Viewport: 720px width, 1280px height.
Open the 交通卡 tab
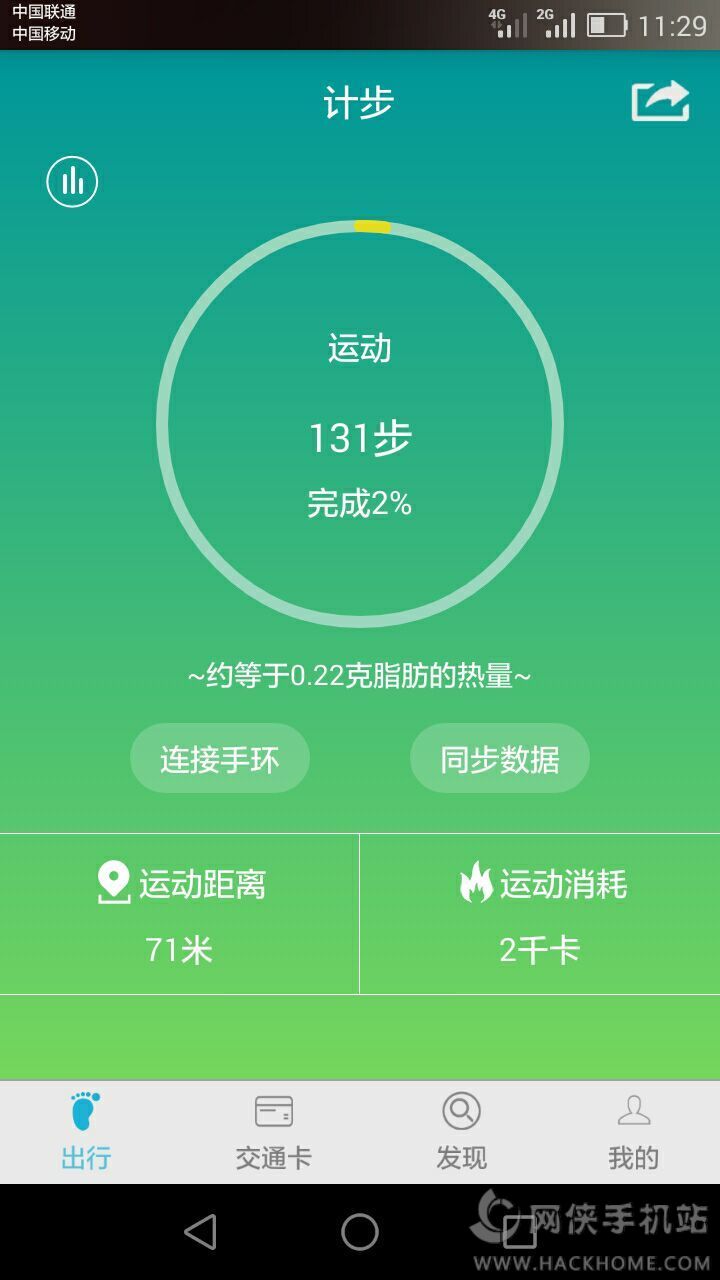tap(273, 1132)
